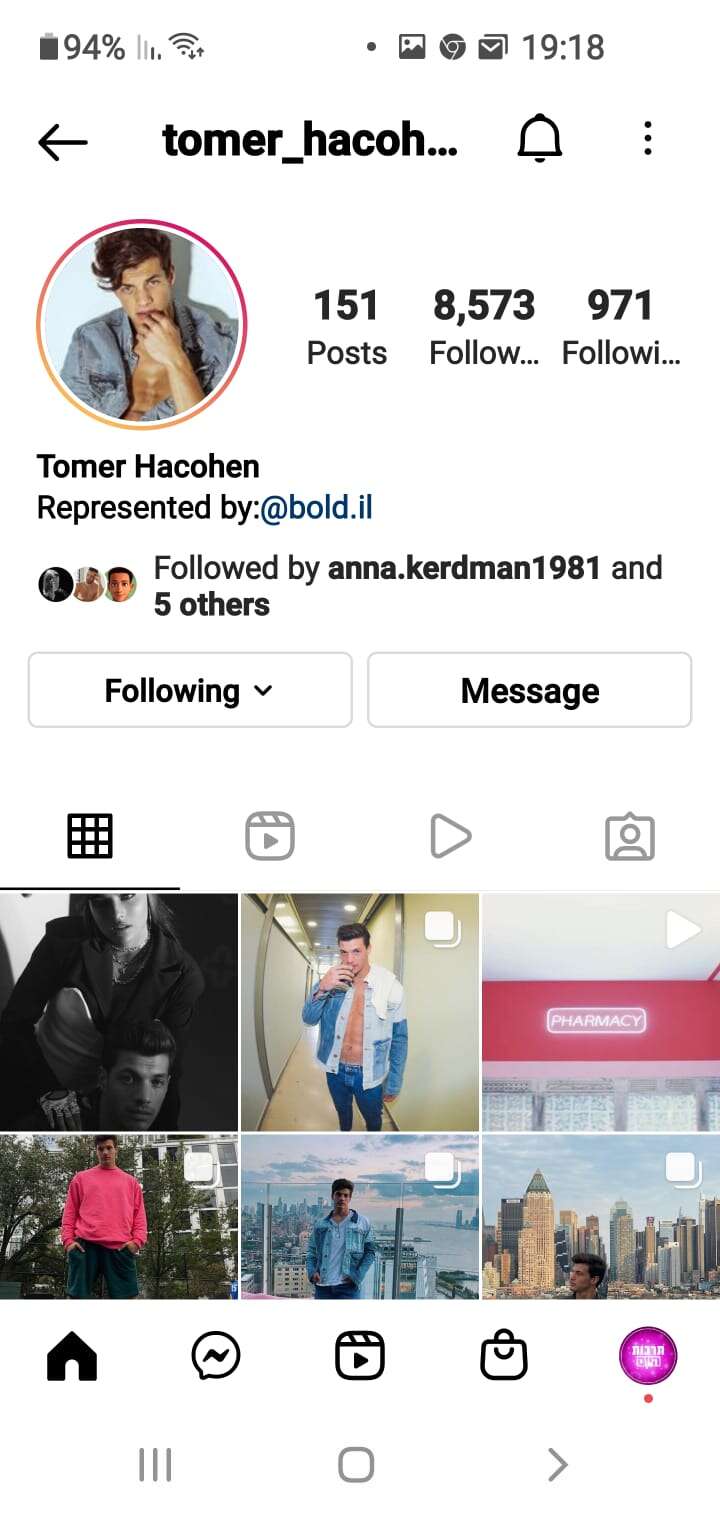720x1520 pixels.
Task: Open the 8,573 followers list
Action: [x=484, y=326]
